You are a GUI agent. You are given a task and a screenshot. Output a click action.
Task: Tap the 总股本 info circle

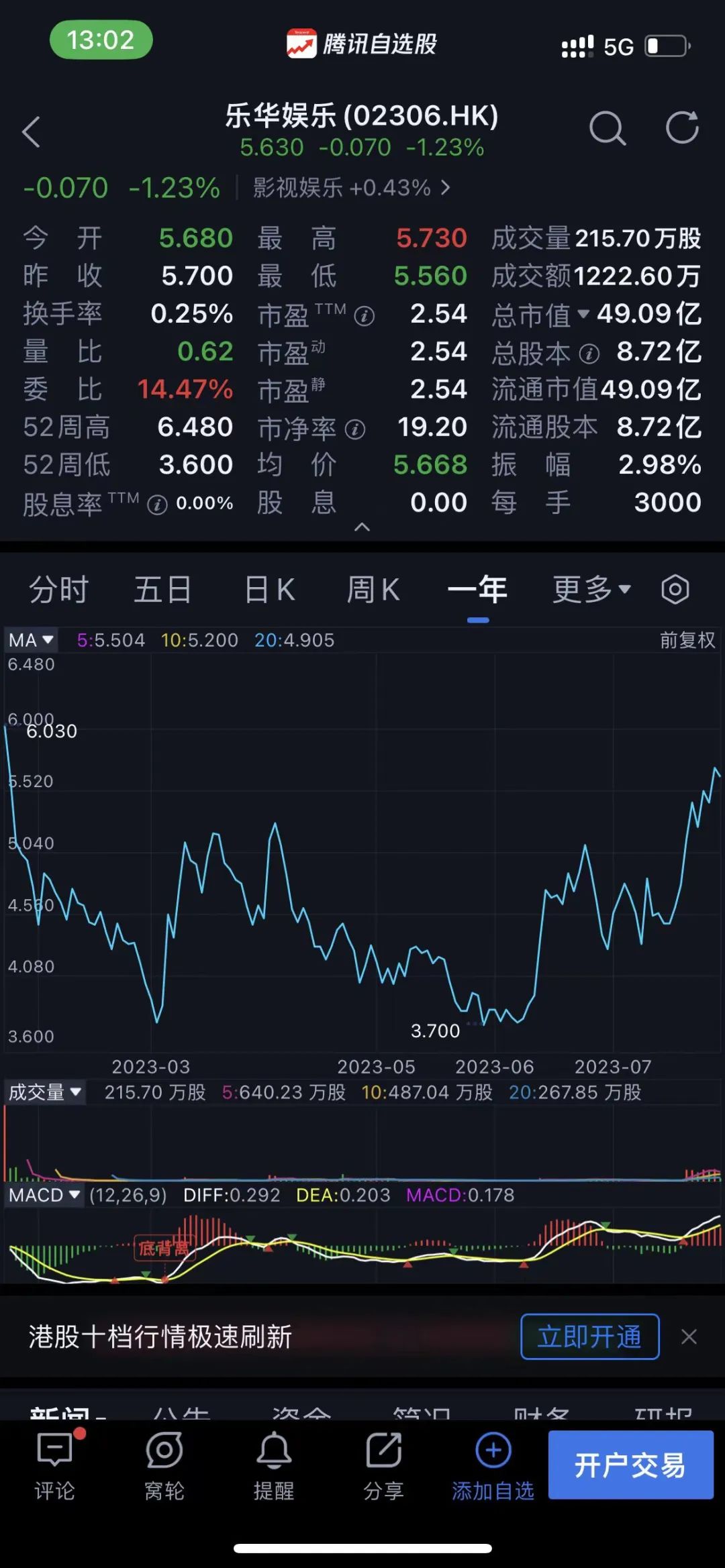(x=589, y=354)
